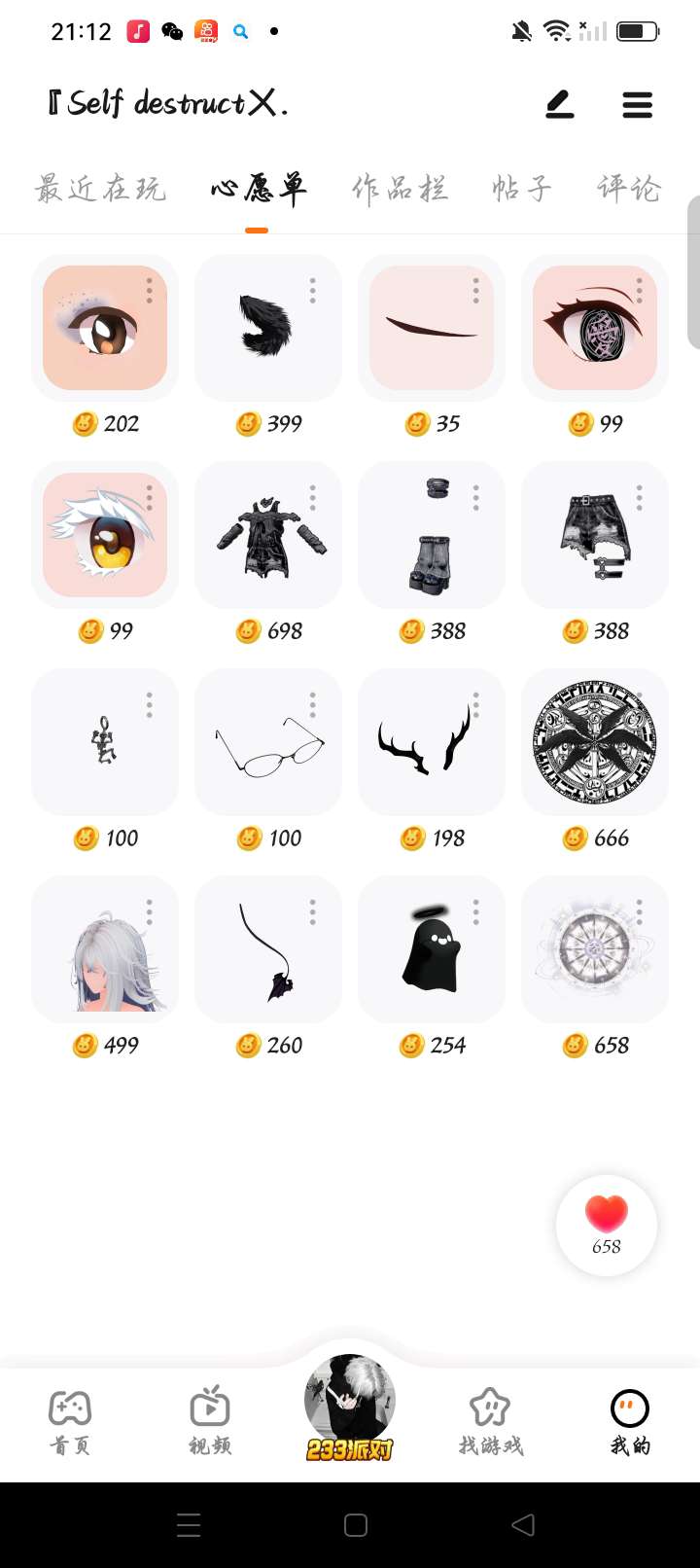Switch to the 最近在玩 tab
This screenshot has width=700, height=1568.
[x=101, y=188]
